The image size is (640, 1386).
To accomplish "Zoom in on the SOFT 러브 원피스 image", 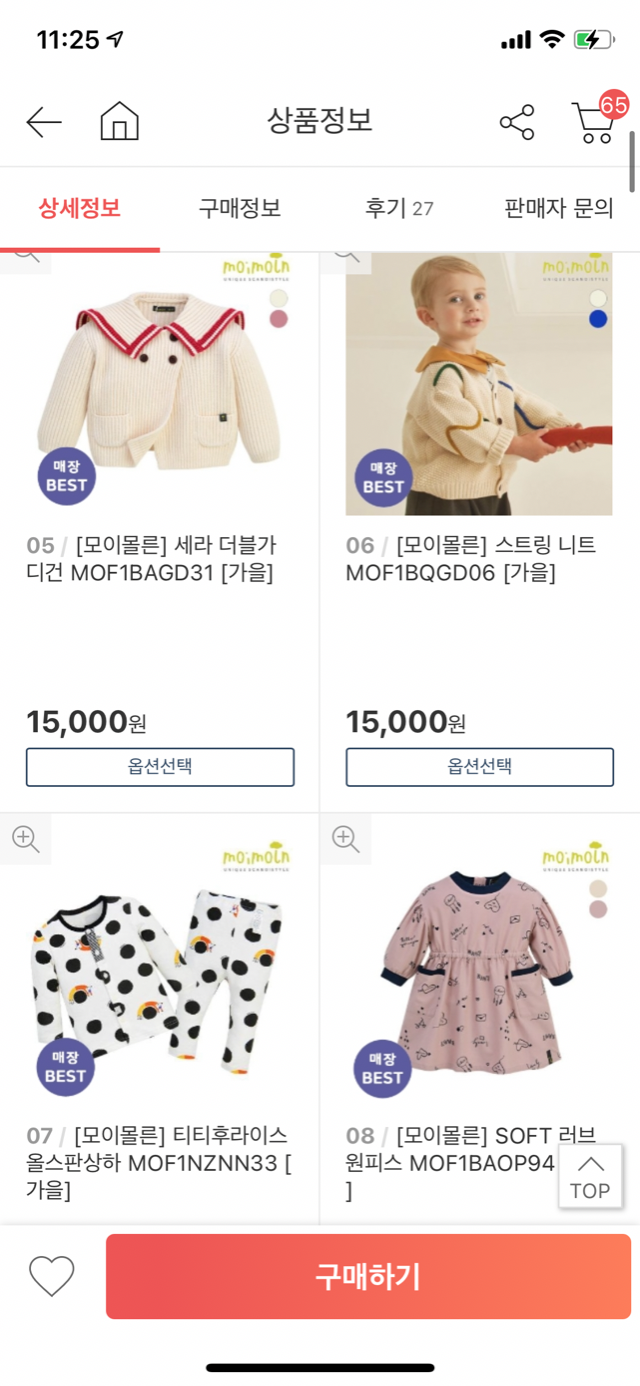I will pyautogui.click(x=346, y=838).
